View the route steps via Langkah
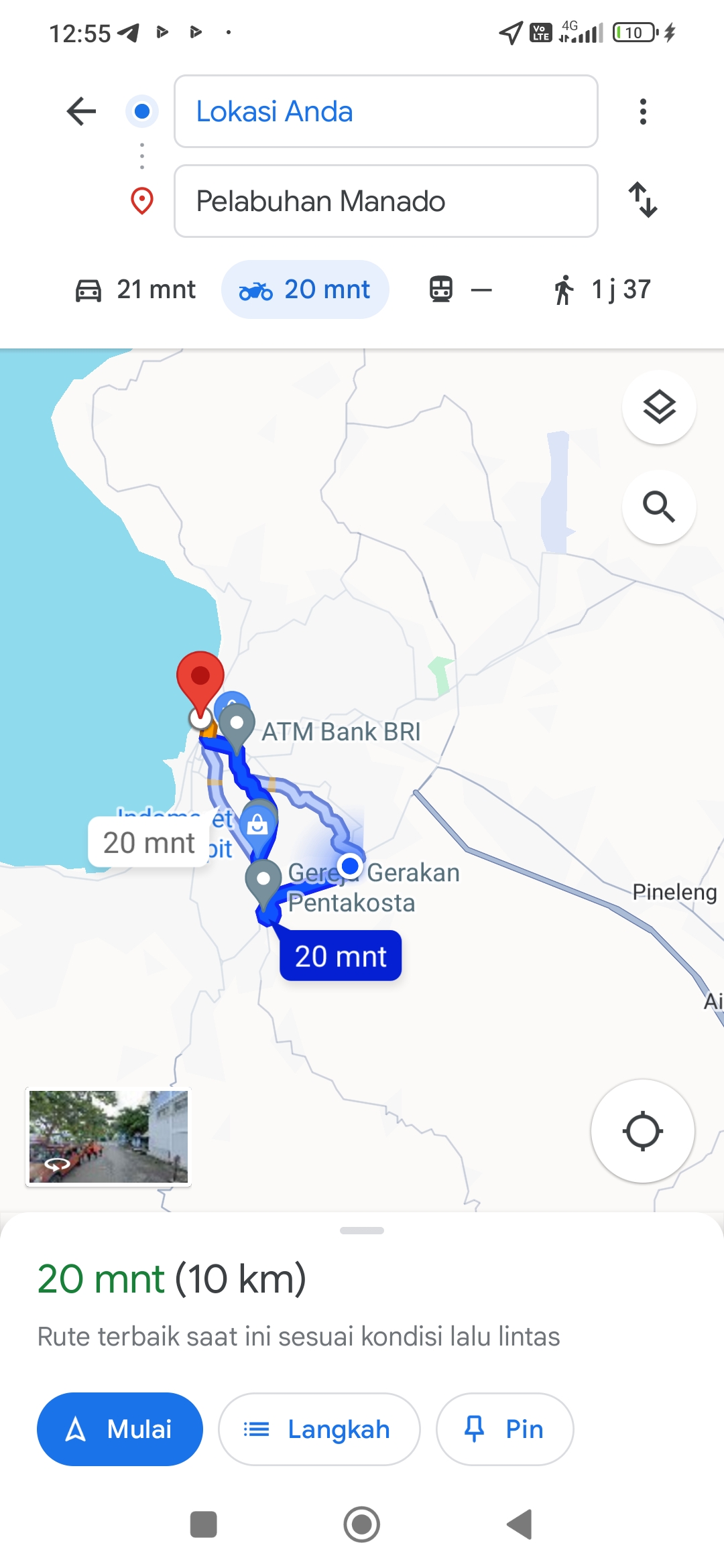The image size is (724, 1568). click(319, 1429)
